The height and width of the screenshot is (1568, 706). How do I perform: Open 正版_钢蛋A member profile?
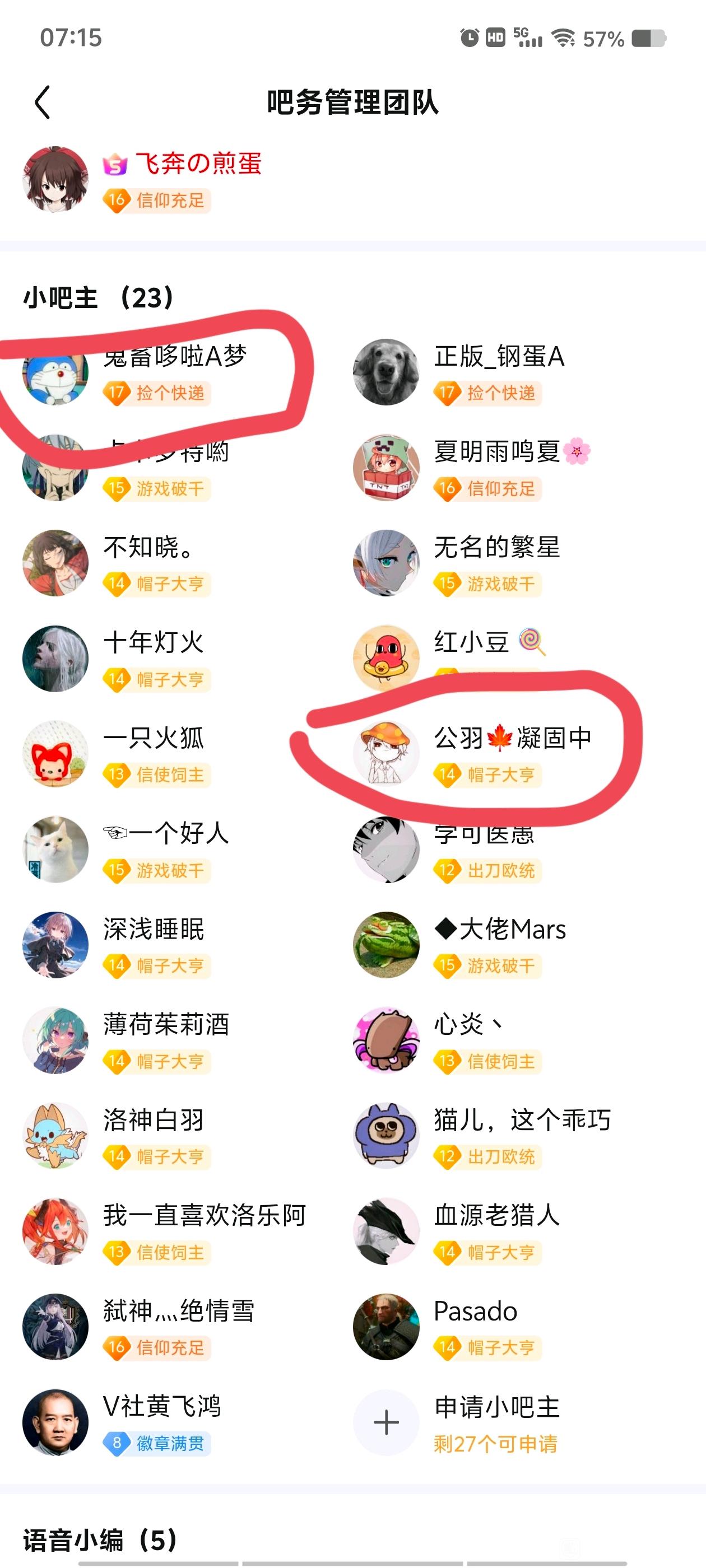pos(498,357)
